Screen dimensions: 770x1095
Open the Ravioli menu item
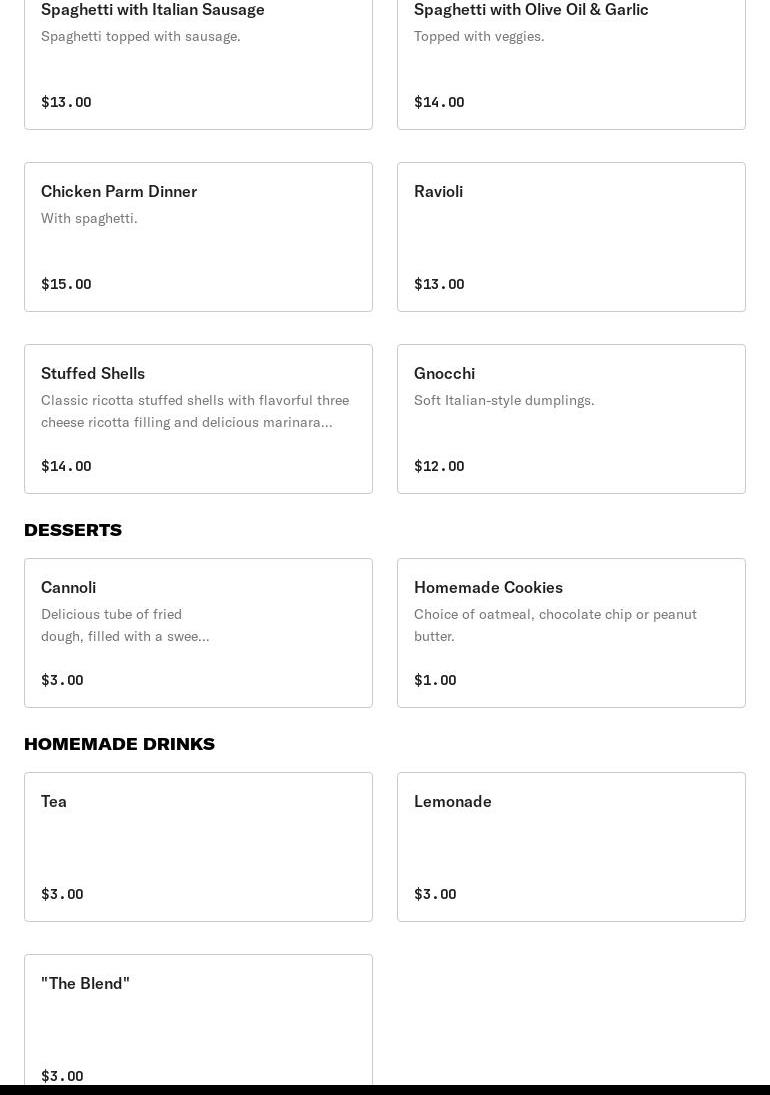[x=571, y=237]
